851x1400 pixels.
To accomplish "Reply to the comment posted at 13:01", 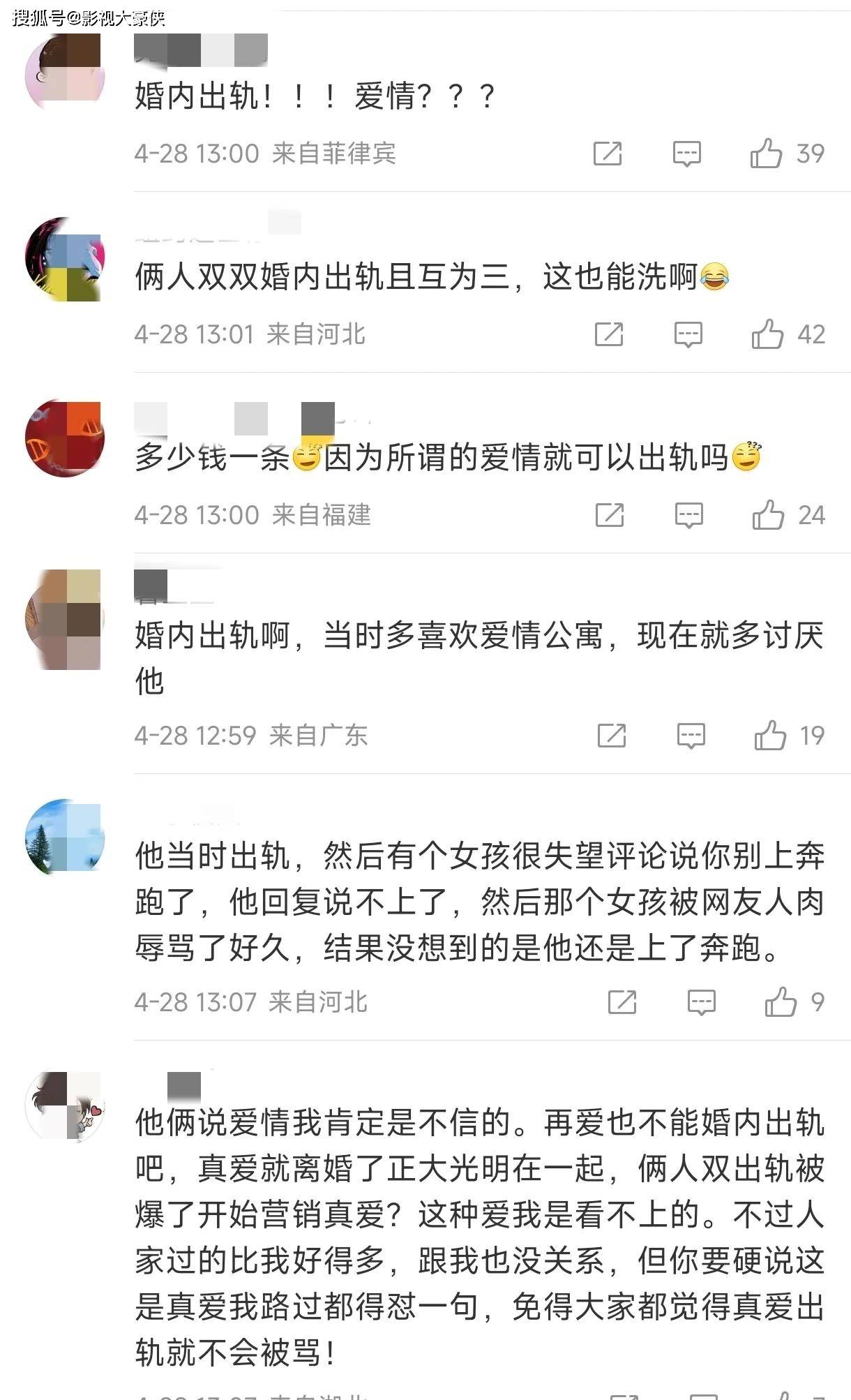I will click(x=688, y=334).
